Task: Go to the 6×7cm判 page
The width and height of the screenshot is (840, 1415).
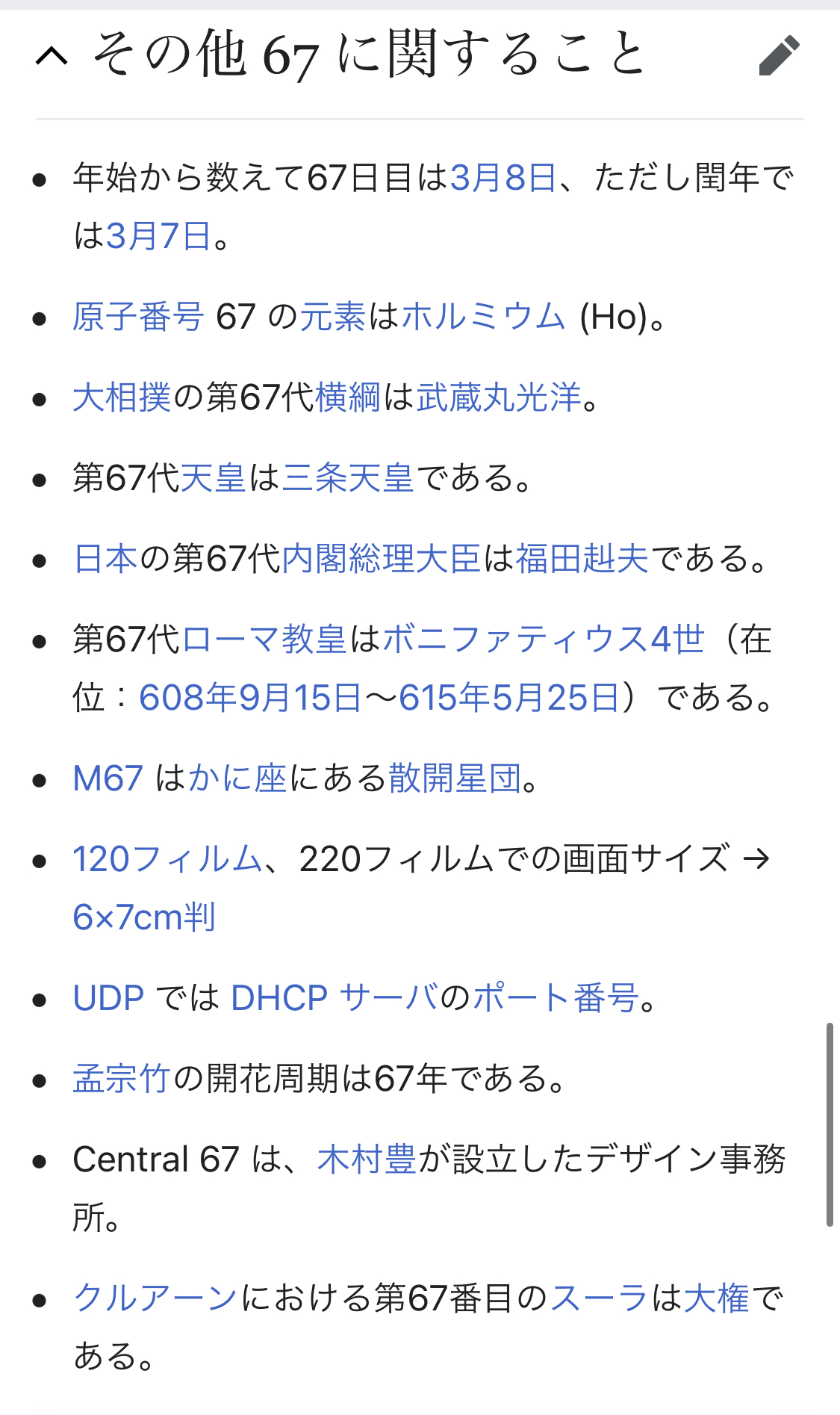Action: click(x=144, y=917)
